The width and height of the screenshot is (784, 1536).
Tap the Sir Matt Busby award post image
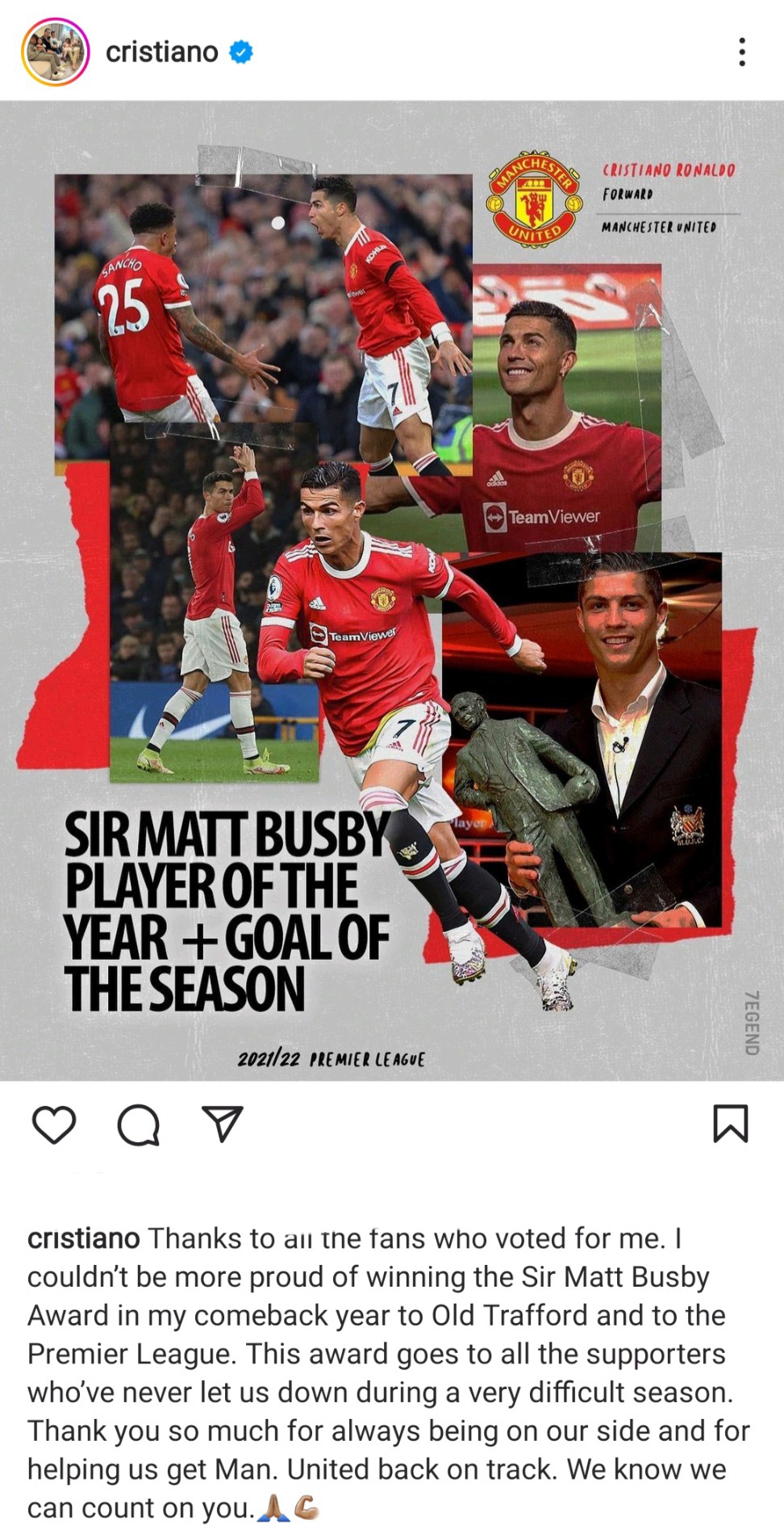[x=392, y=589]
